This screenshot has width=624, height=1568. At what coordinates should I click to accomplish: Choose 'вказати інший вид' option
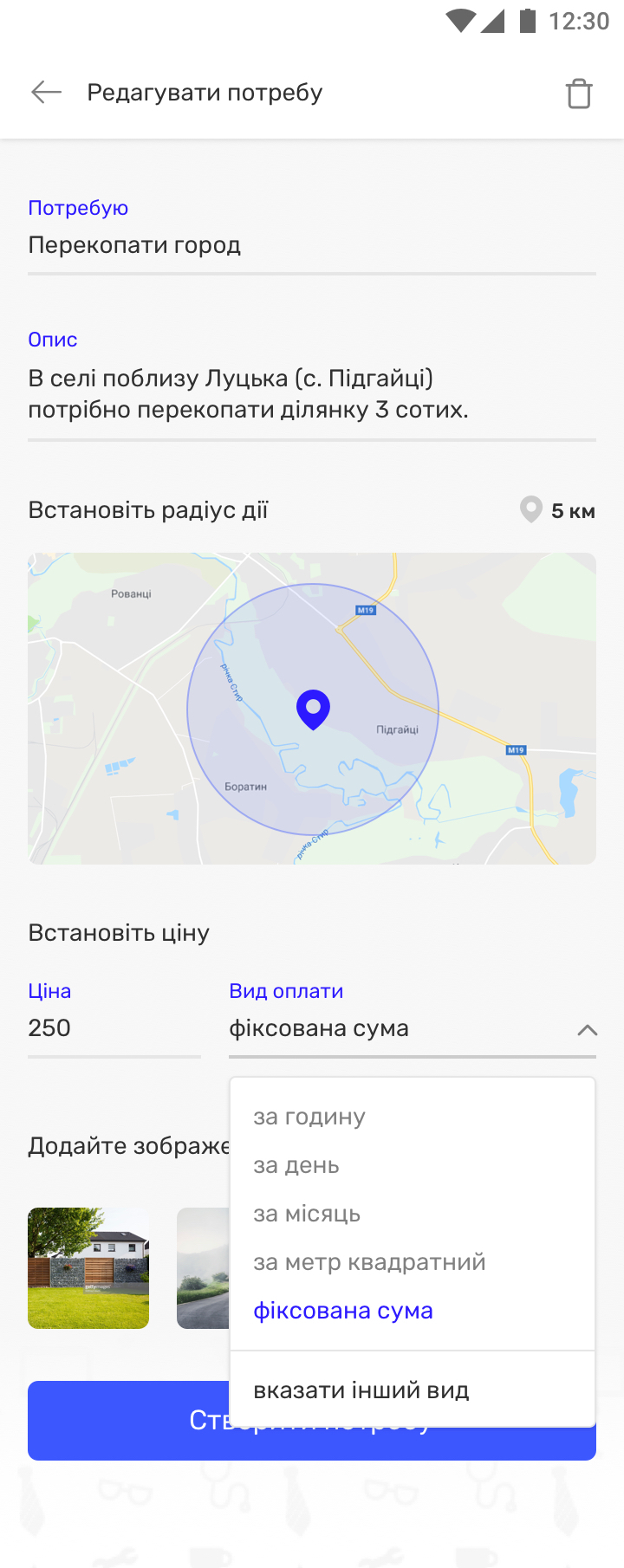361,1390
